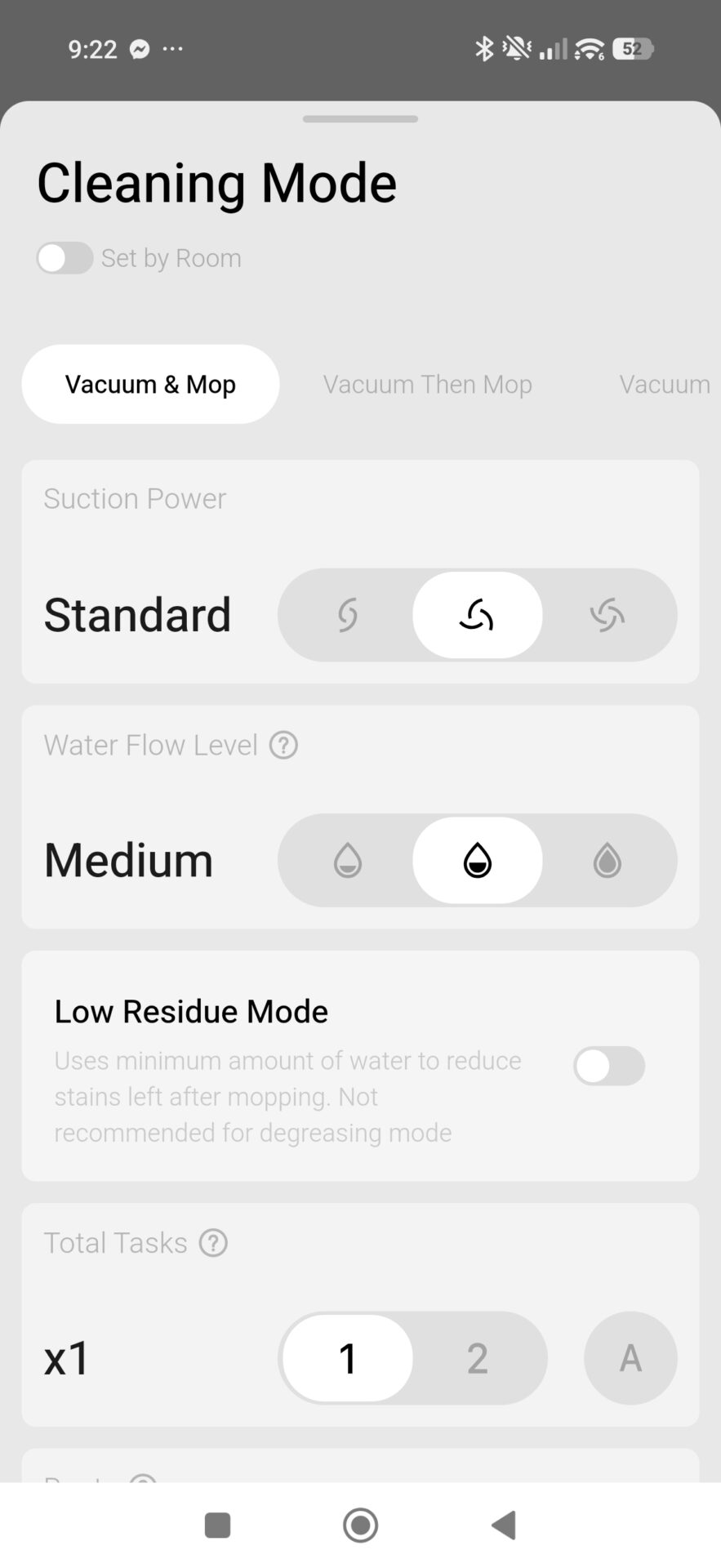Set water flow to medium droplet
Image resolution: width=721 pixels, height=1568 pixels.
coord(477,861)
